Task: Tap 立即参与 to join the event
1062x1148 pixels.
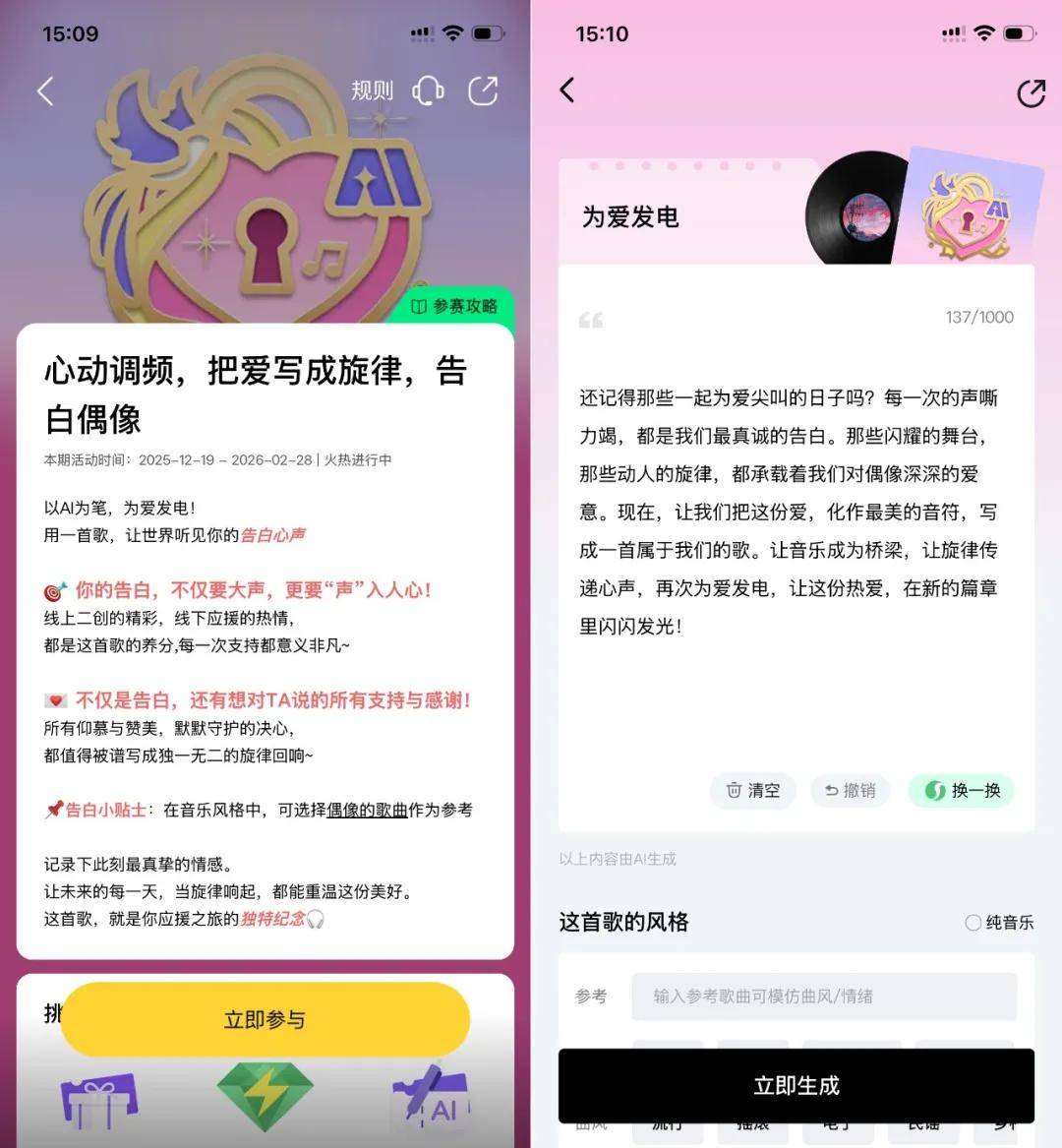Action: click(x=265, y=1020)
